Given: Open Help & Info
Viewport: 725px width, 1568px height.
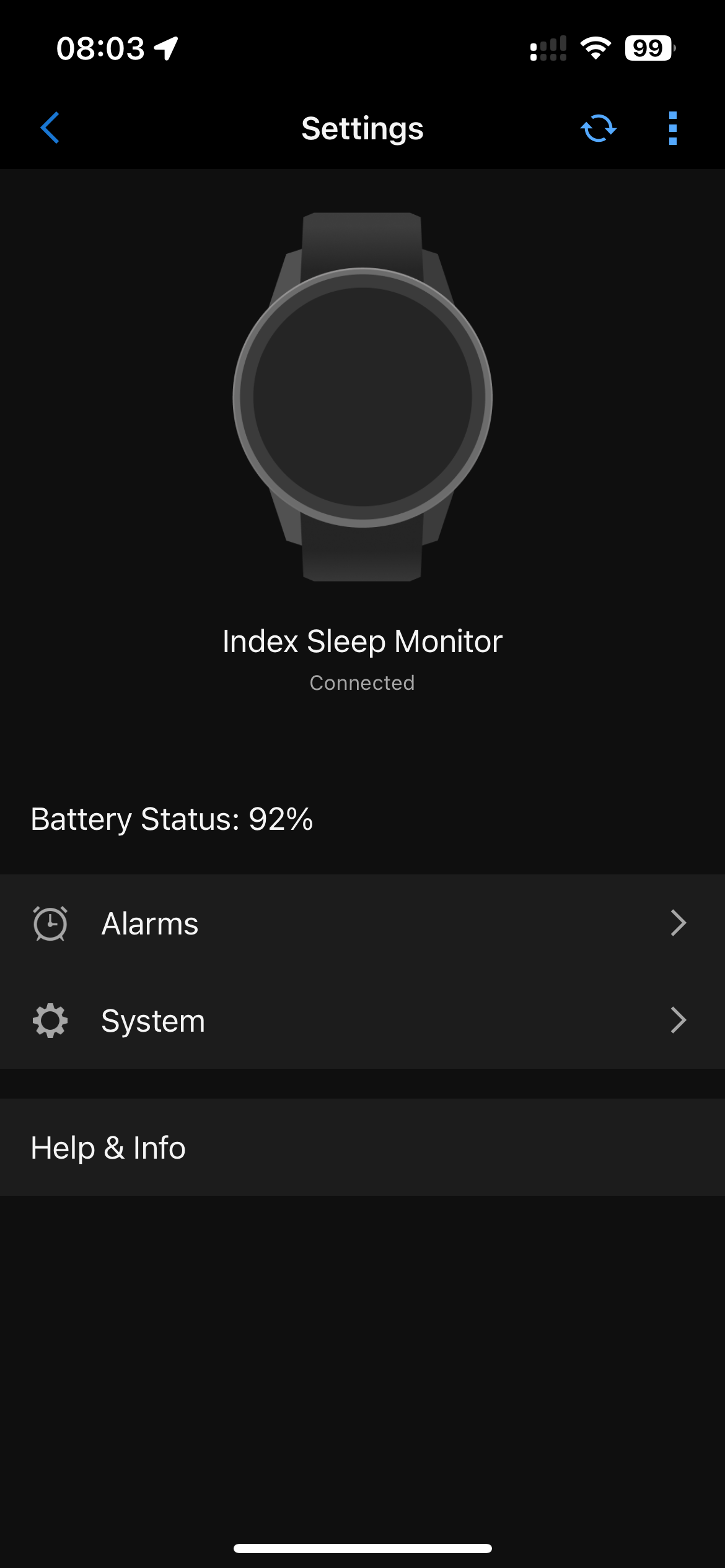Looking at the screenshot, I should [362, 1148].
